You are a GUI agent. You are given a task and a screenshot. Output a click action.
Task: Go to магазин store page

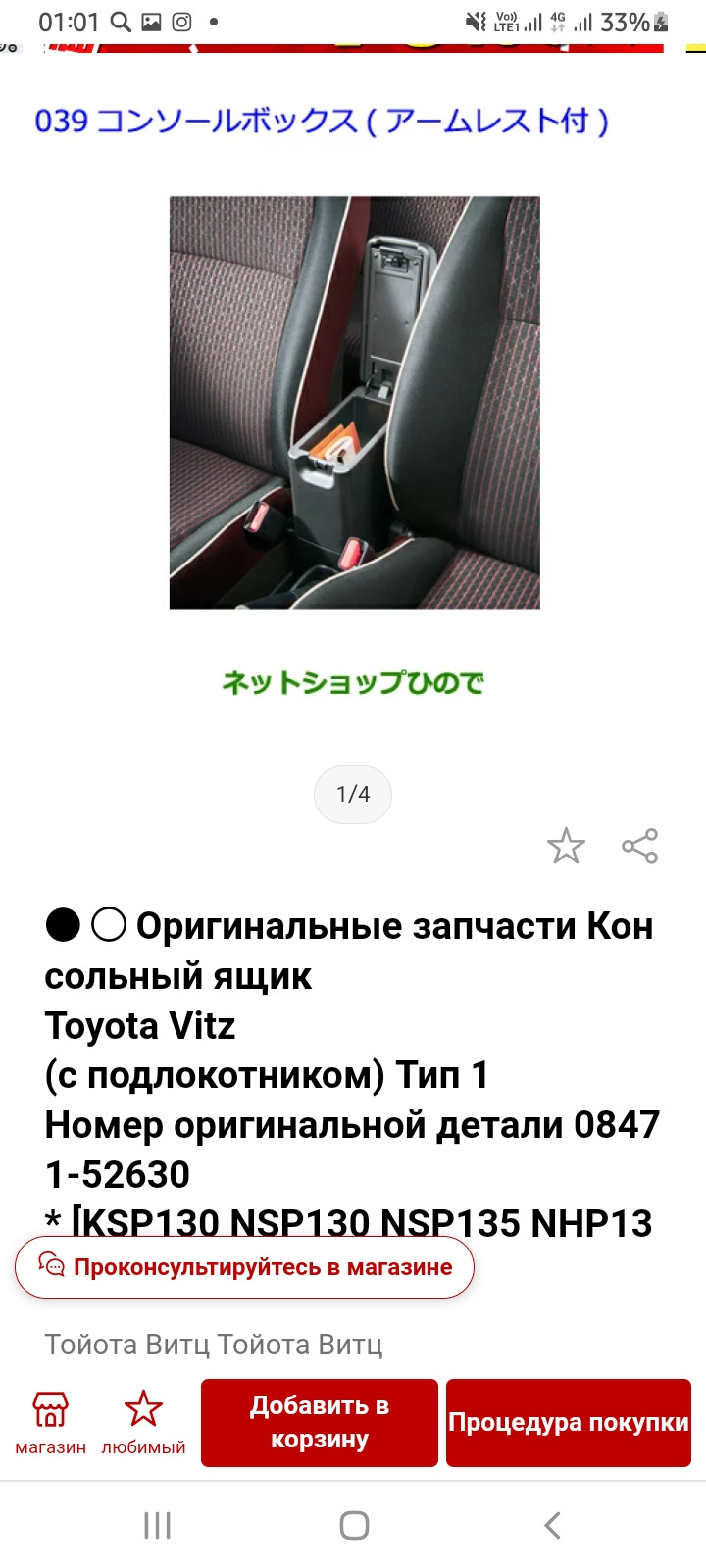(50, 1422)
